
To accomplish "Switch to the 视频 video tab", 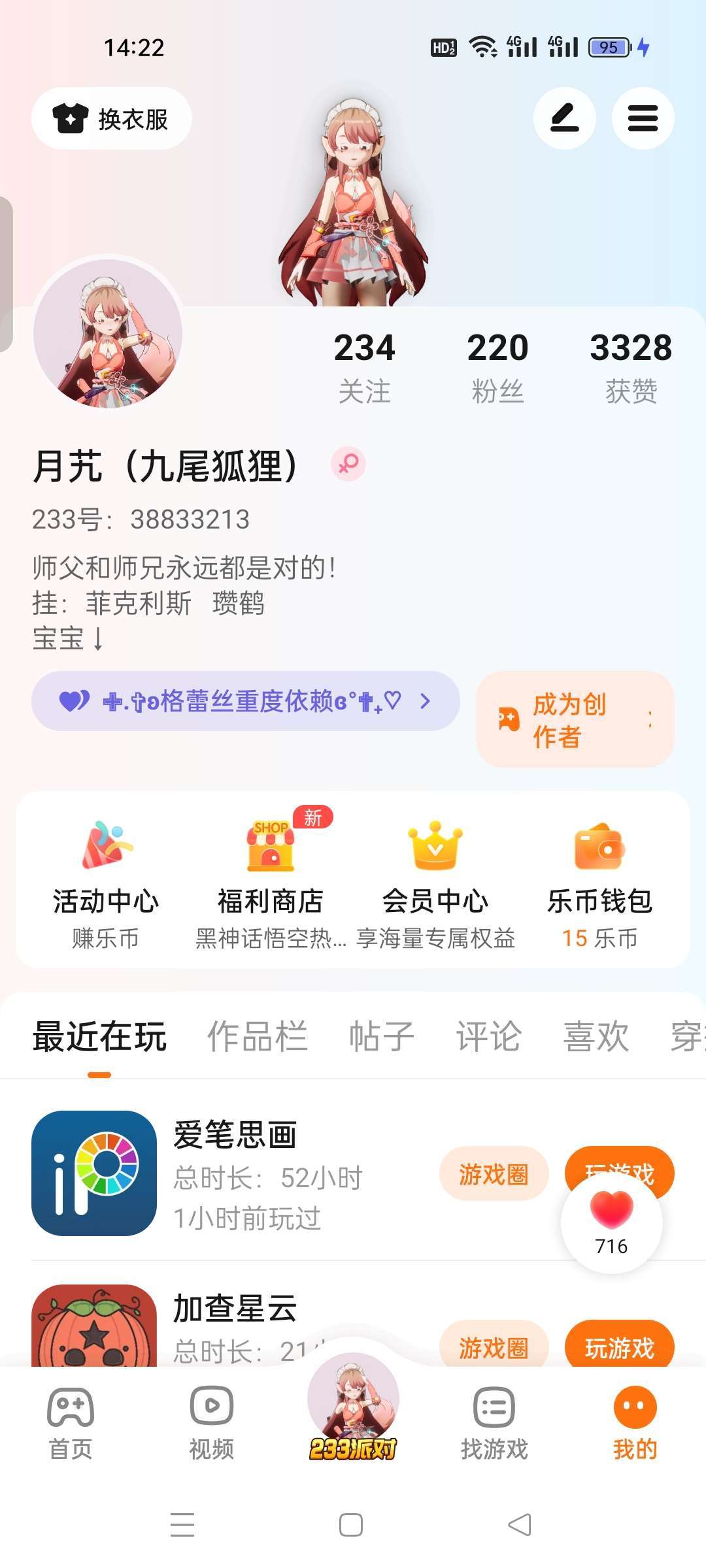I will (x=211, y=1424).
